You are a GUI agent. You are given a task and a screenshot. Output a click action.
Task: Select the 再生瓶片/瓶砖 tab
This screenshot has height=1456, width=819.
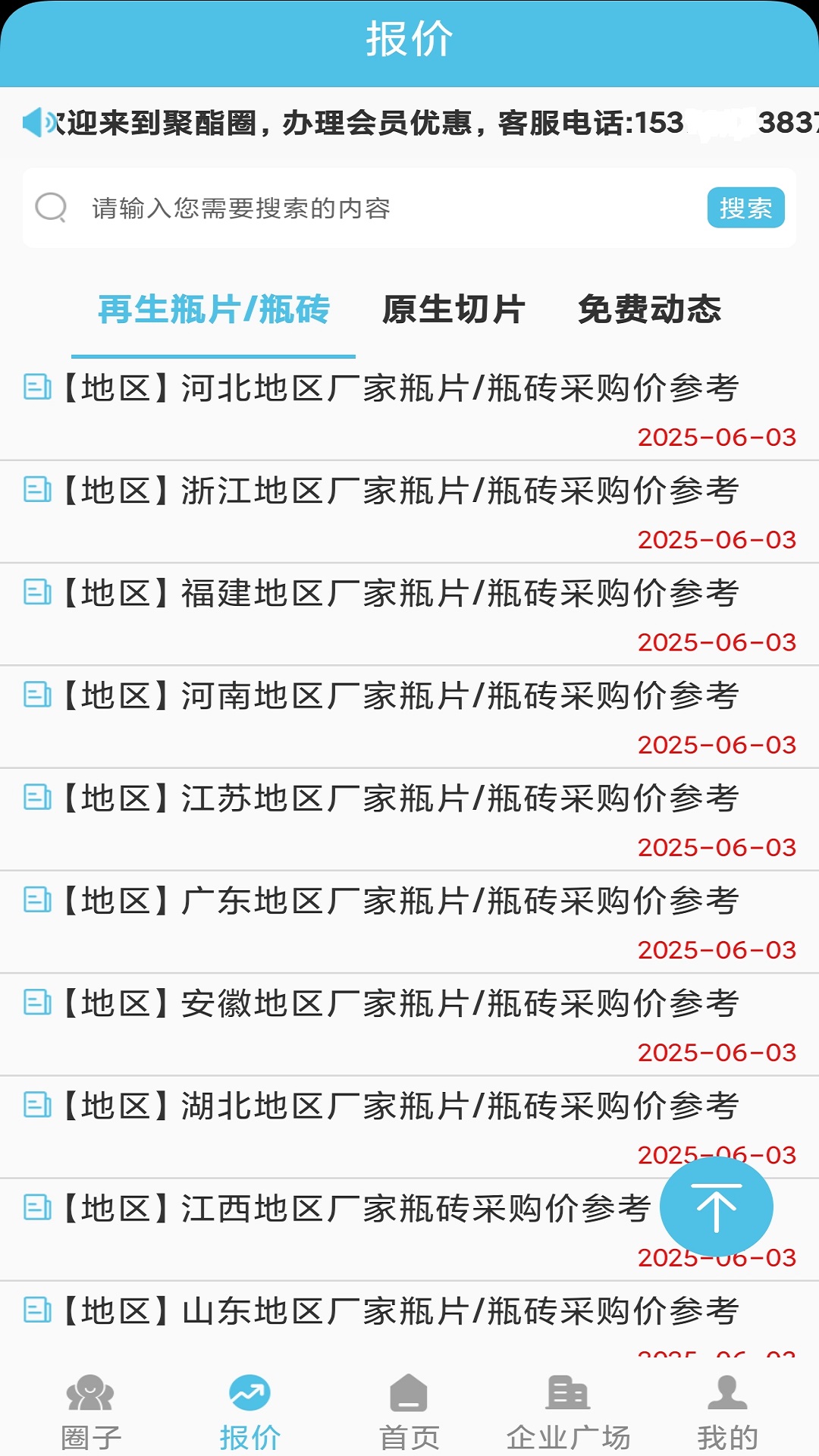(x=214, y=309)
